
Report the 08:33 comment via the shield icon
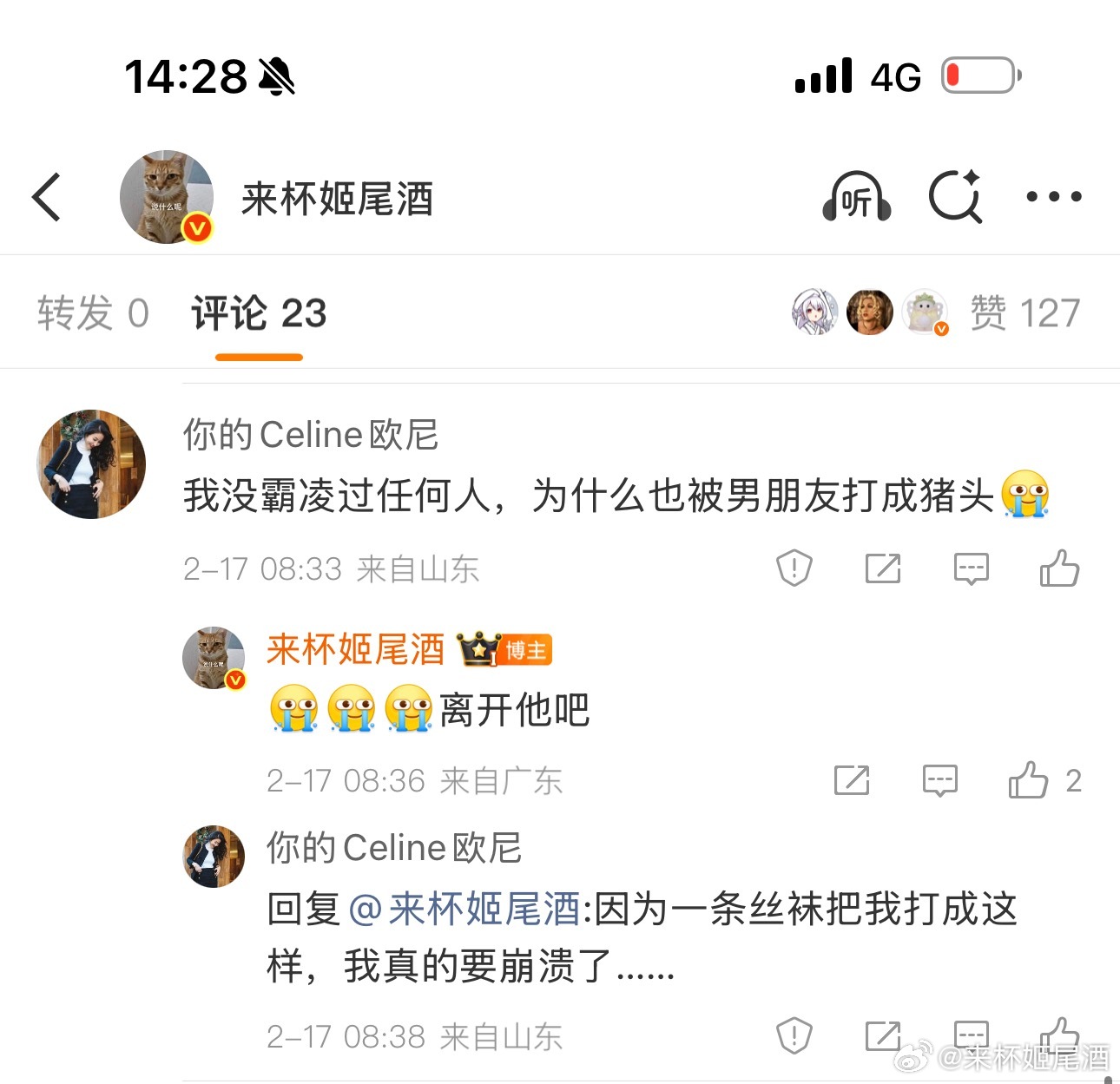point(794,568)
